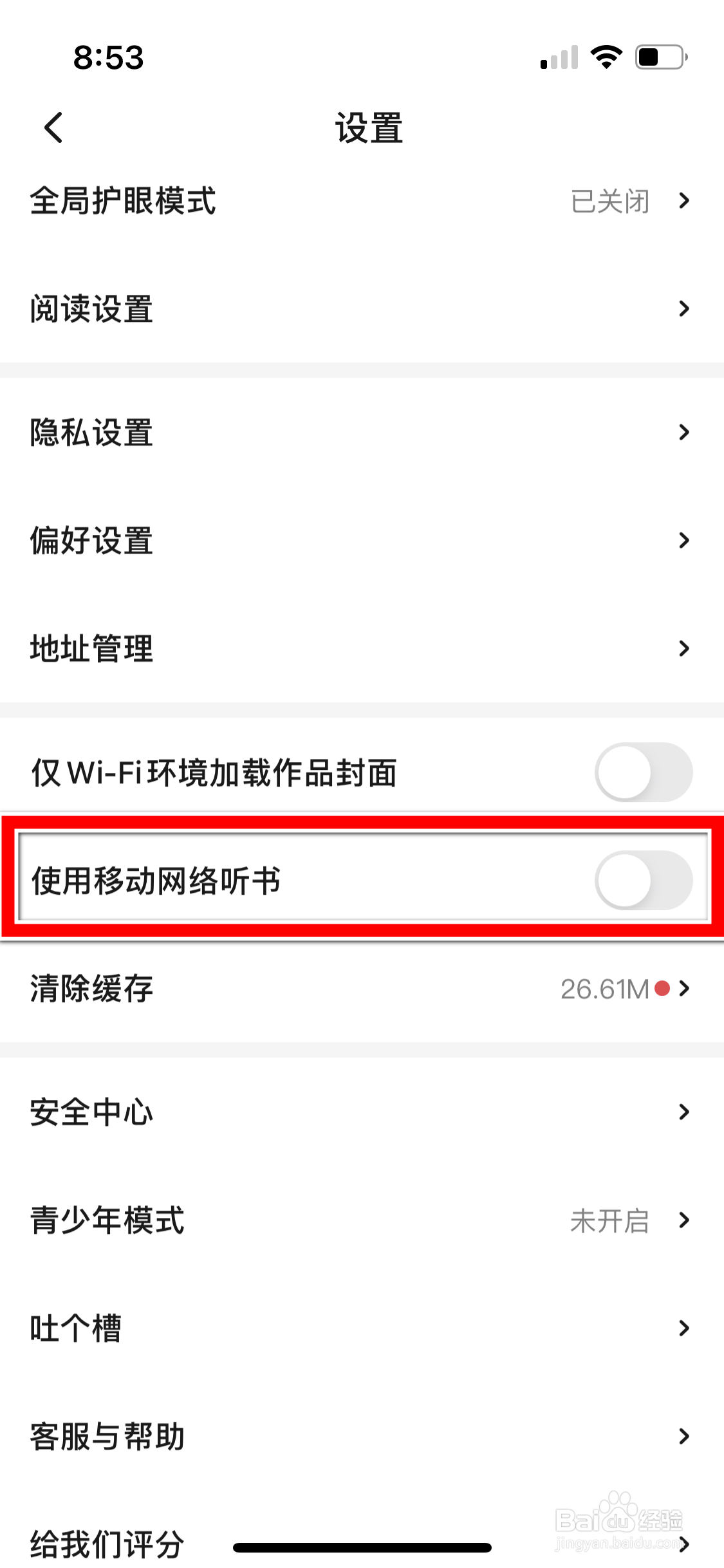Expand the 青少年模式 chevron arrow
Screen dimensions: 724x1568
684,1219
